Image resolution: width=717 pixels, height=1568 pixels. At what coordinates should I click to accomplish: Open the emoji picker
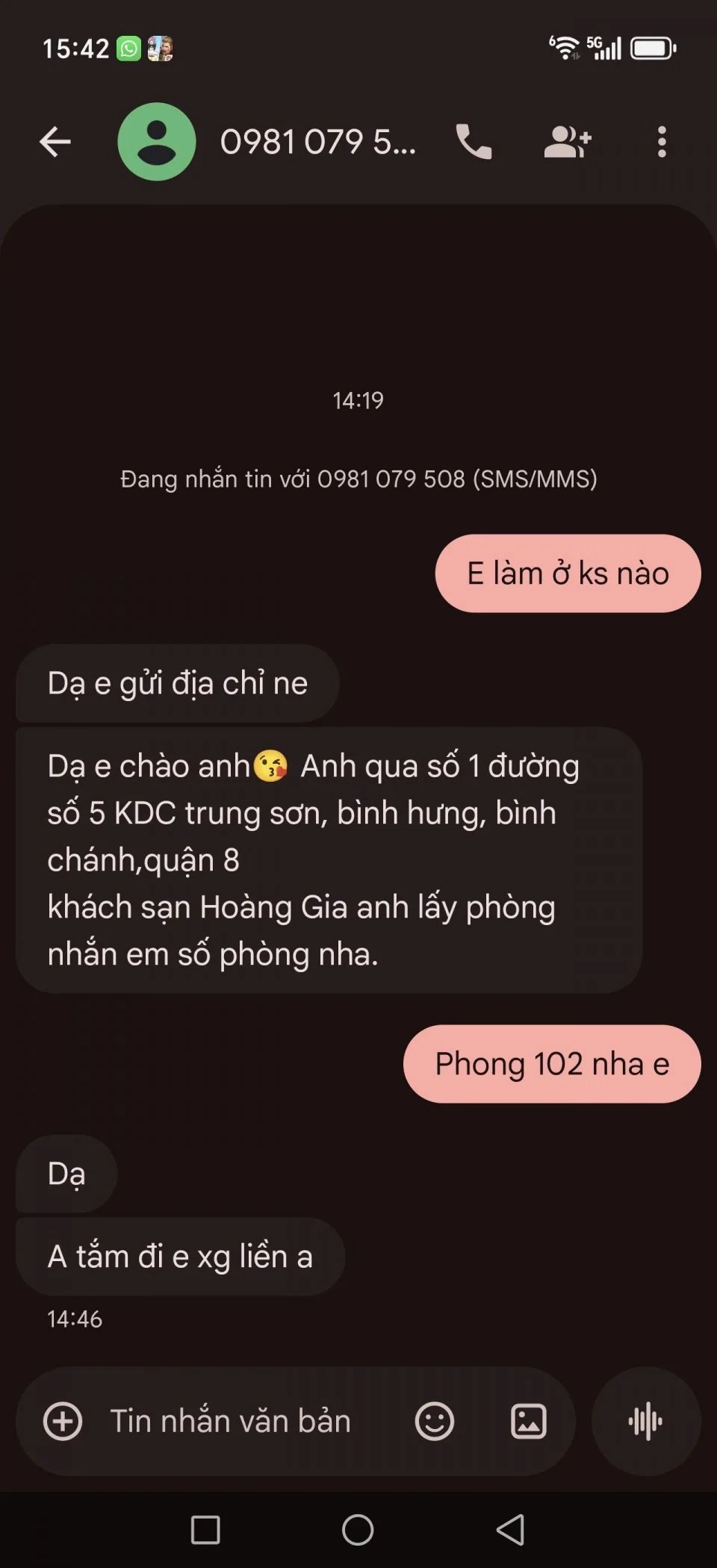(435, 1421)
